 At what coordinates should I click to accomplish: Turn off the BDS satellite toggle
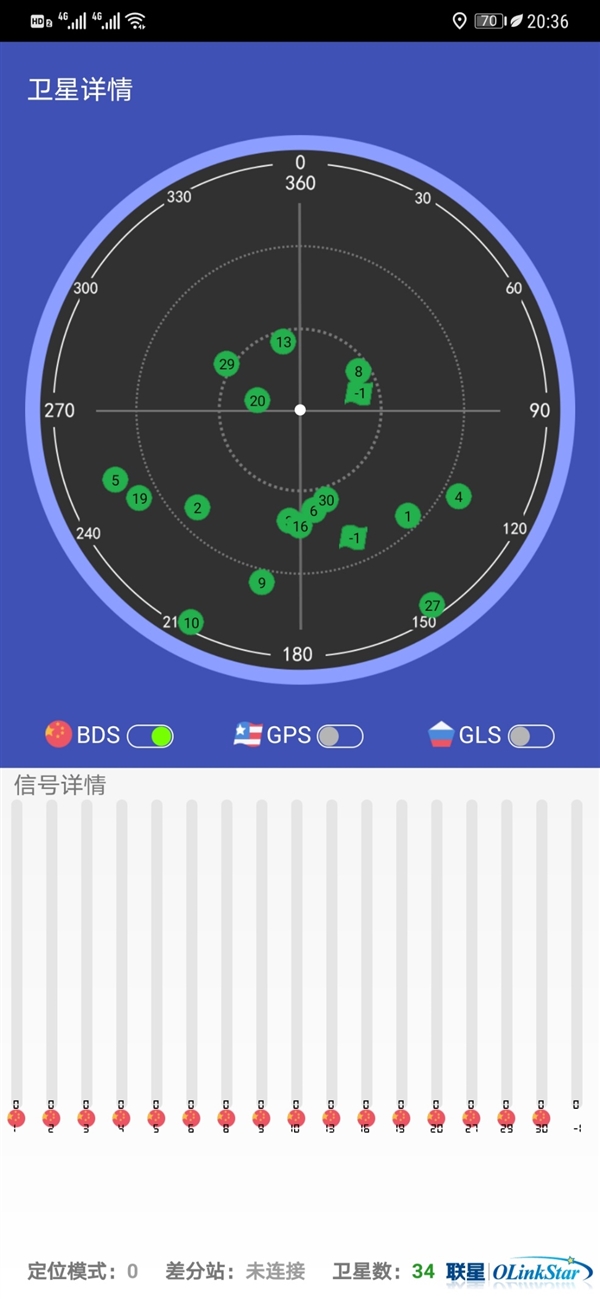(150, 736)
